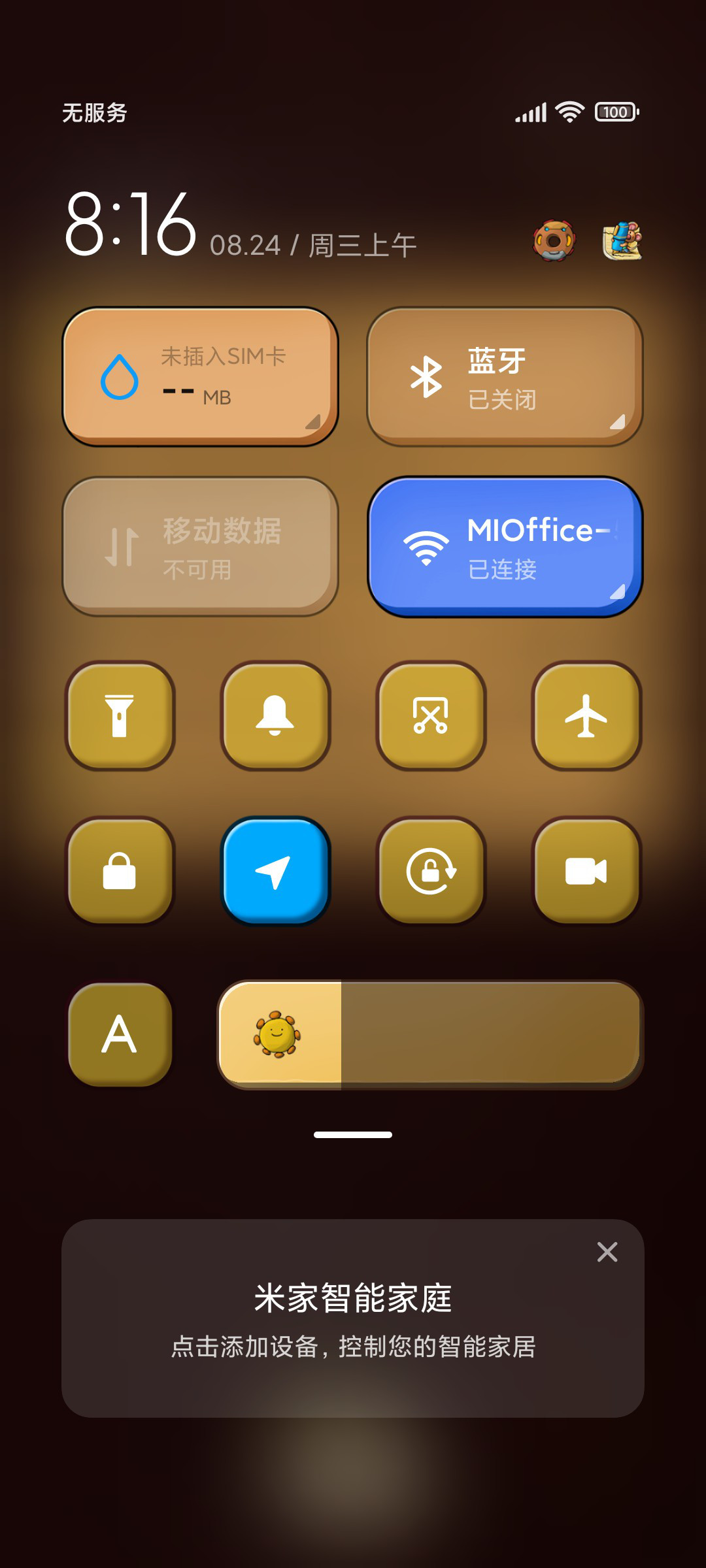This screenshot has width=706, height=1568.
Task: Edit tiles via the map icon
Action: [x=622, y=240]
